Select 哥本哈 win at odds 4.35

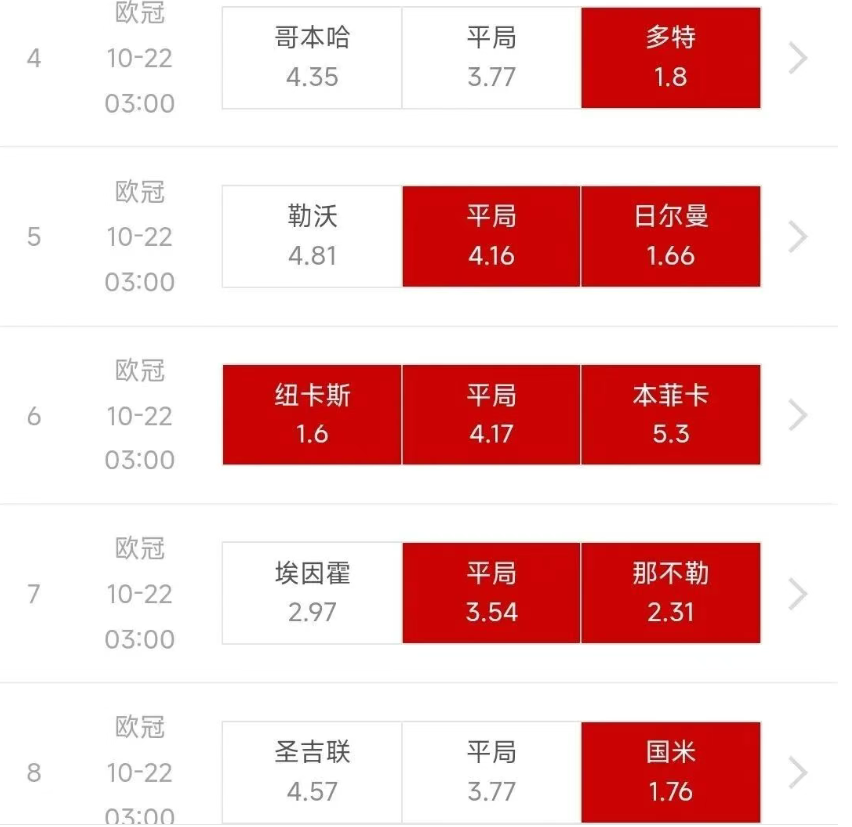[312, 58]
